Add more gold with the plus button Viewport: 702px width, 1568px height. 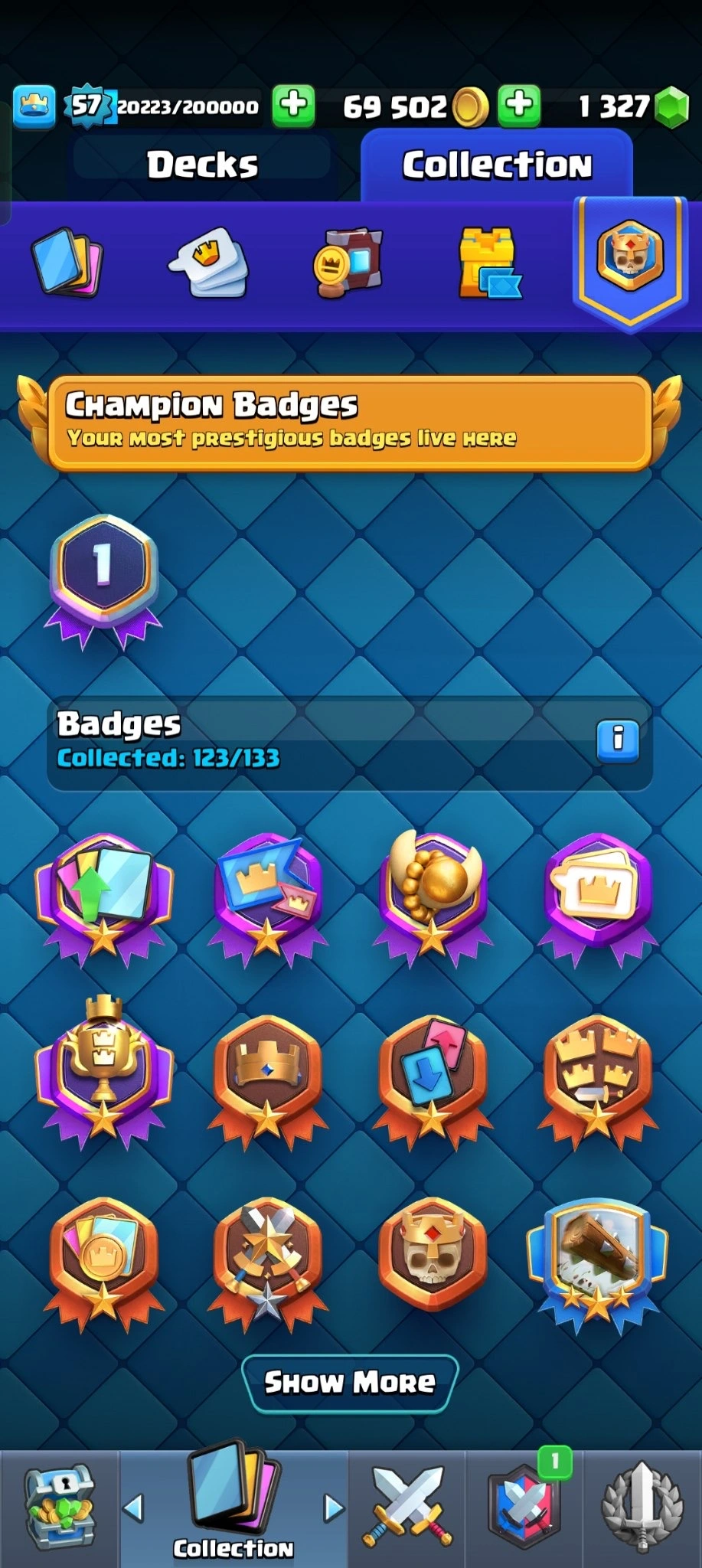click(x=519, y=105)
